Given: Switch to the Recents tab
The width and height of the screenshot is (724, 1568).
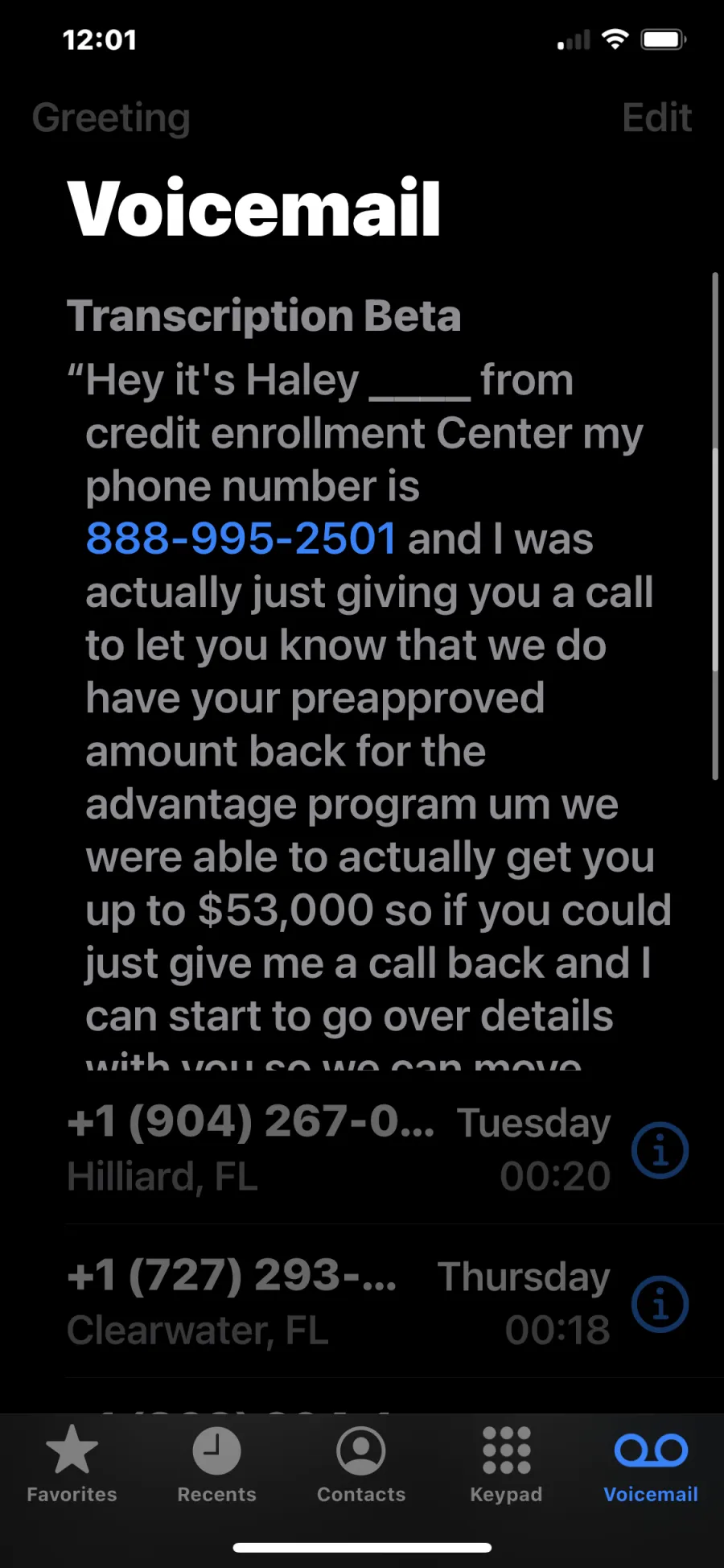Looking at the screenshot, I should pyautogui.click(x=216, y=1464).
